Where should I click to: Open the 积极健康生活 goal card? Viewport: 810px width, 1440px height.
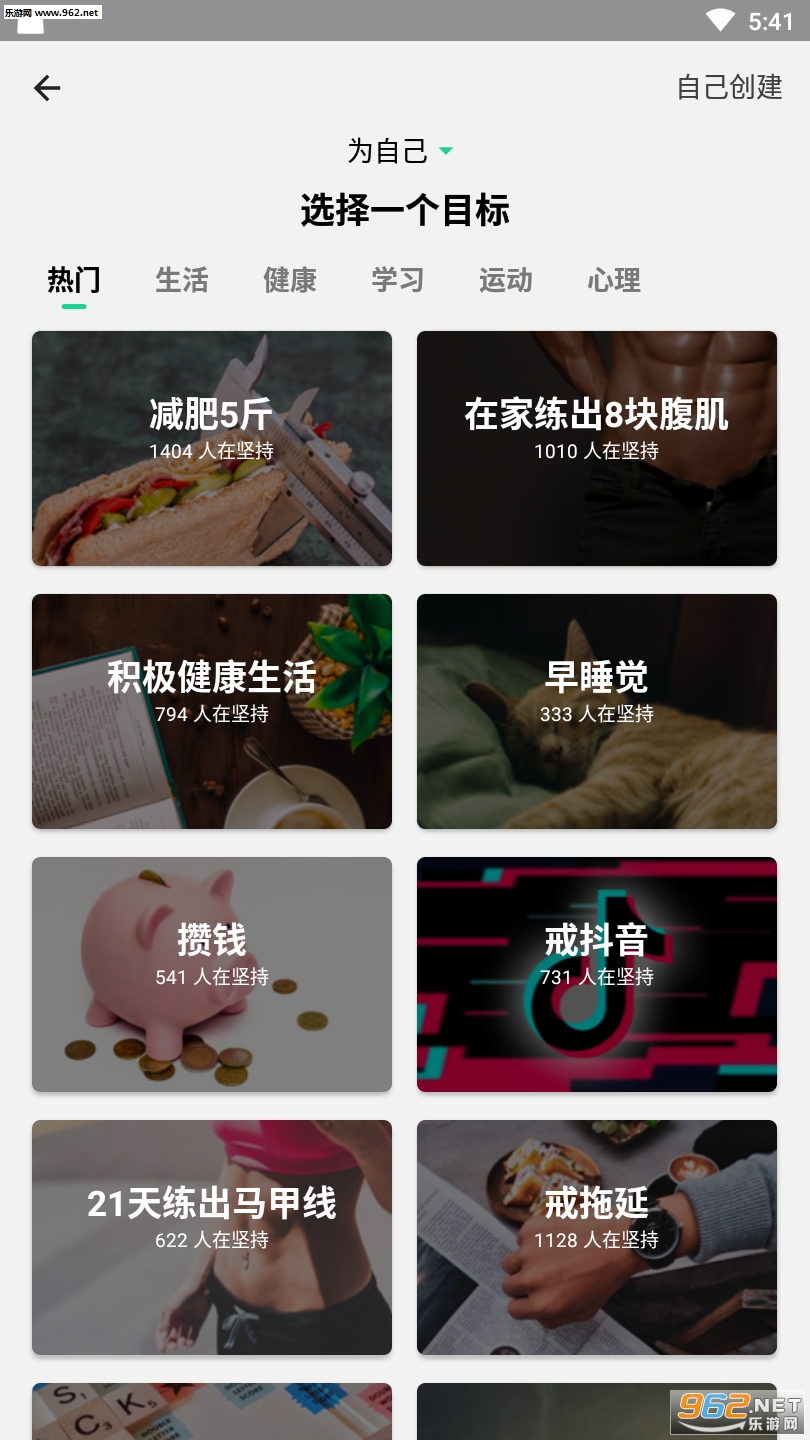click(x=212, y=711)
